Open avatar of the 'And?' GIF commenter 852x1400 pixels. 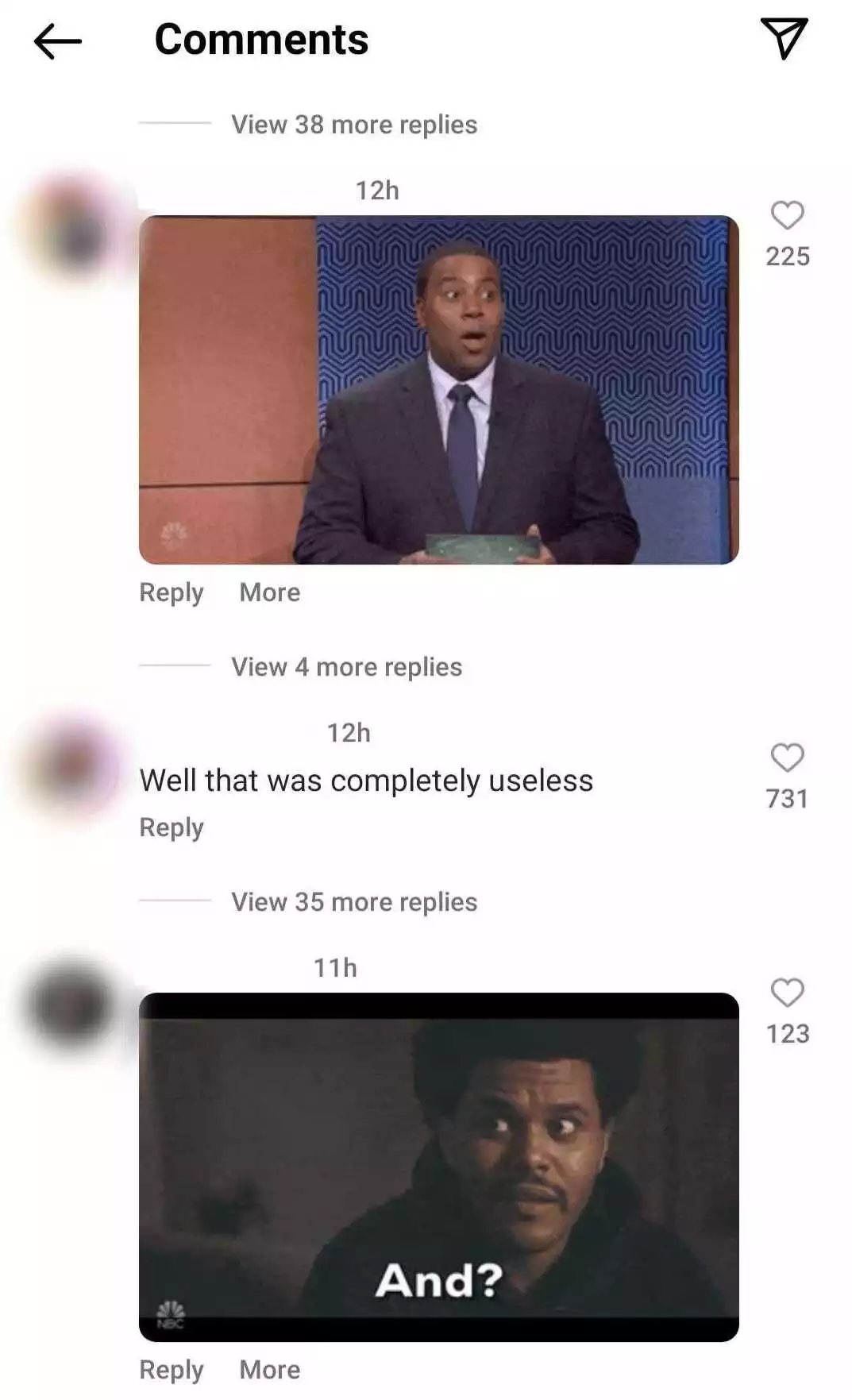(x=70, y=1005)
